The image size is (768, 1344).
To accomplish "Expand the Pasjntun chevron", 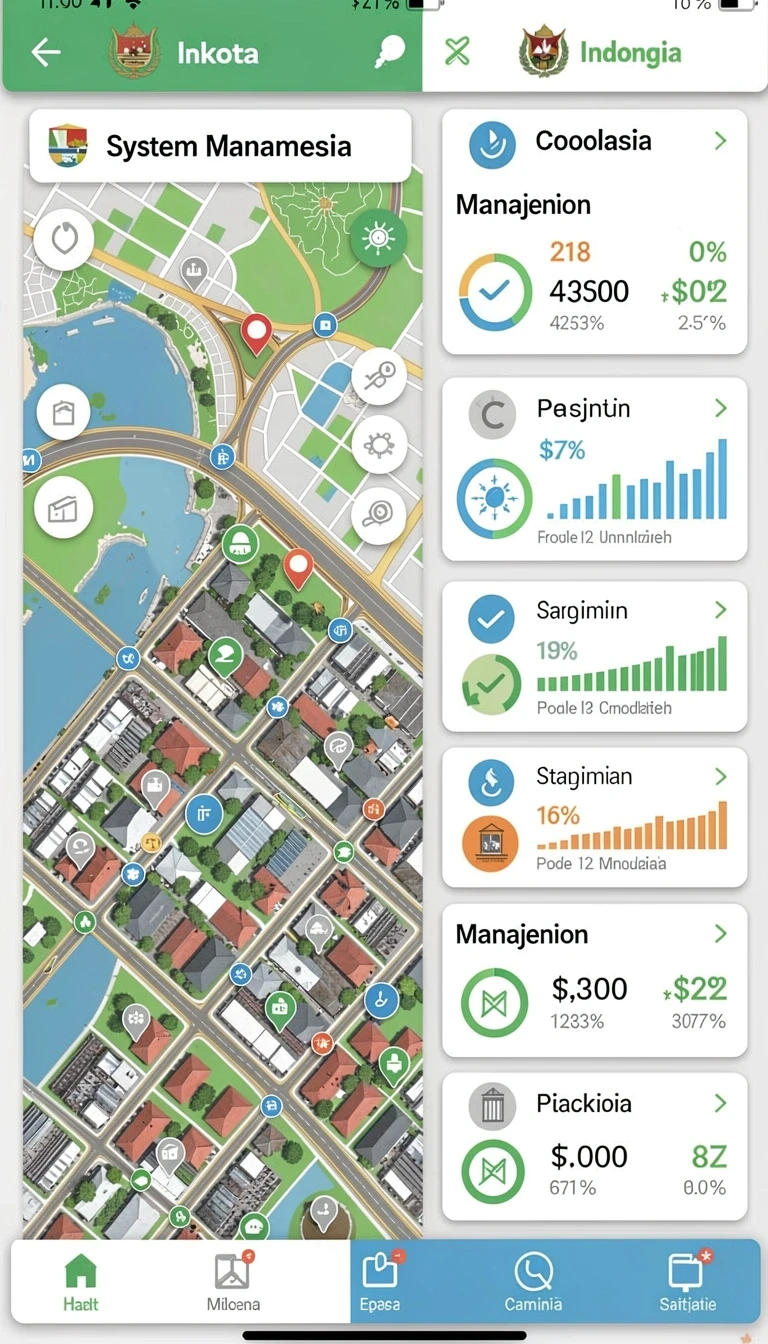I will click(x=720, y=408).
